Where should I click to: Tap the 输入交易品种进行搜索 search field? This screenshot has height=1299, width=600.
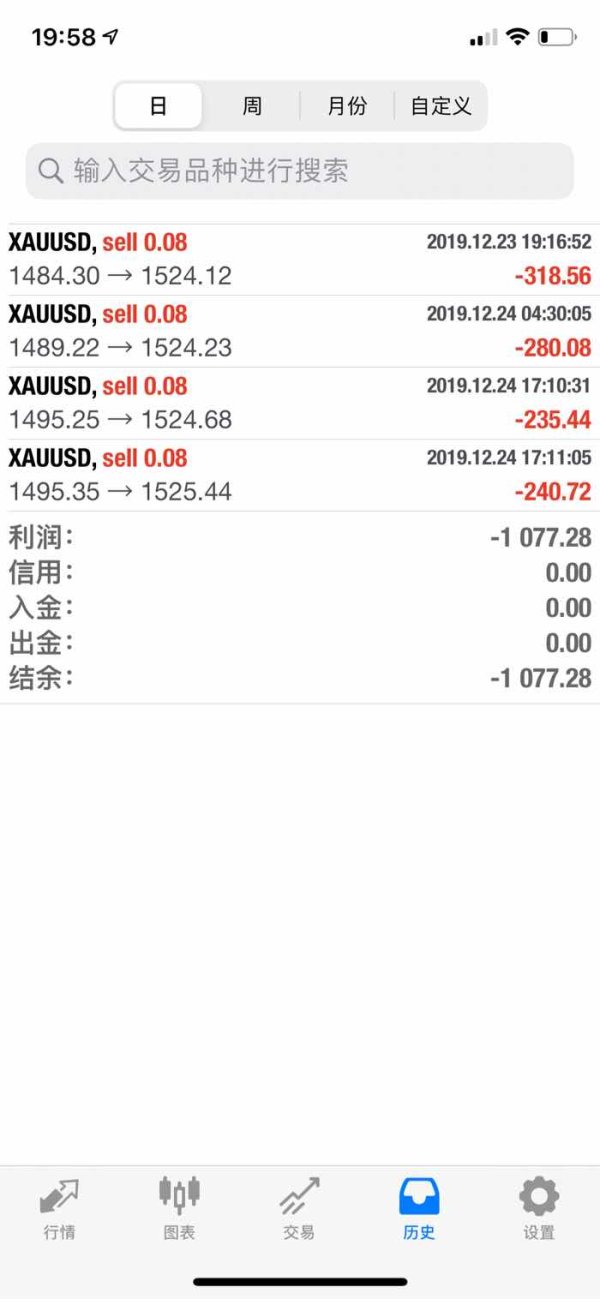(300, 171)
